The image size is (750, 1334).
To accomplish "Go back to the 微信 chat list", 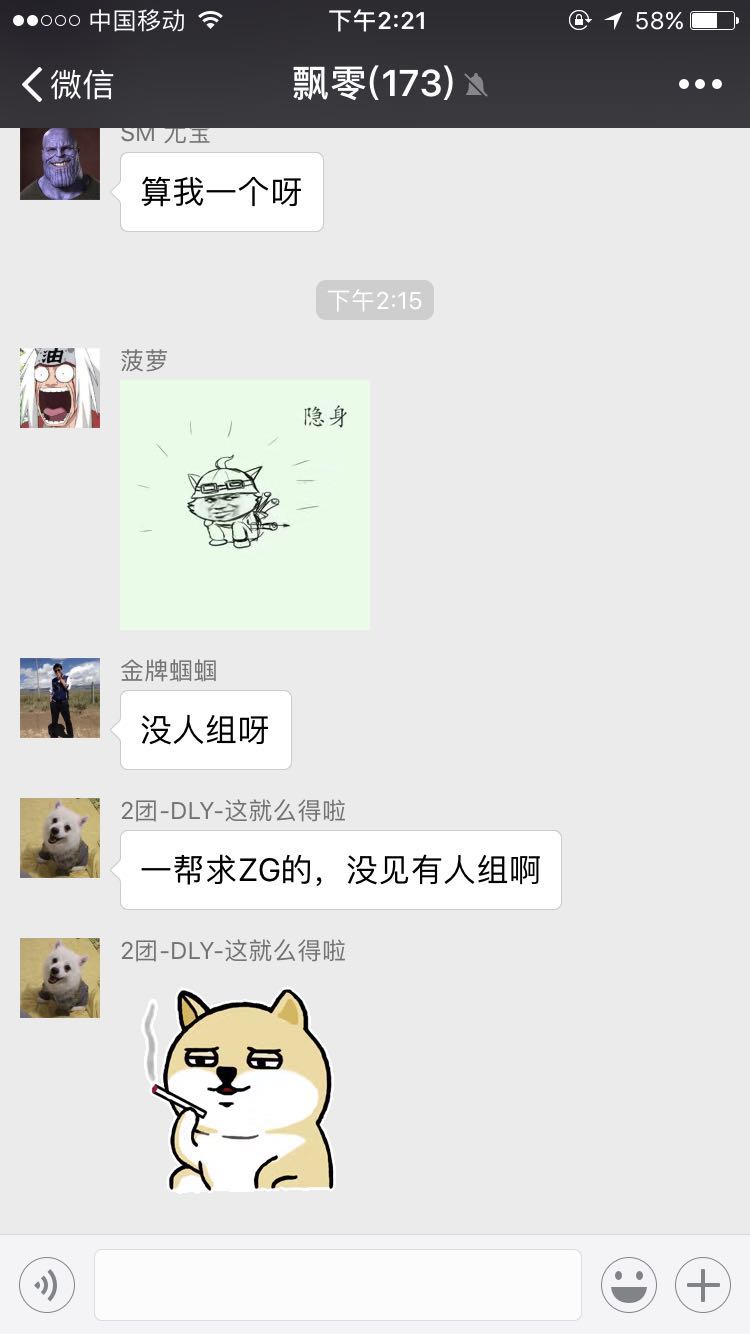I will pos(68,84).
